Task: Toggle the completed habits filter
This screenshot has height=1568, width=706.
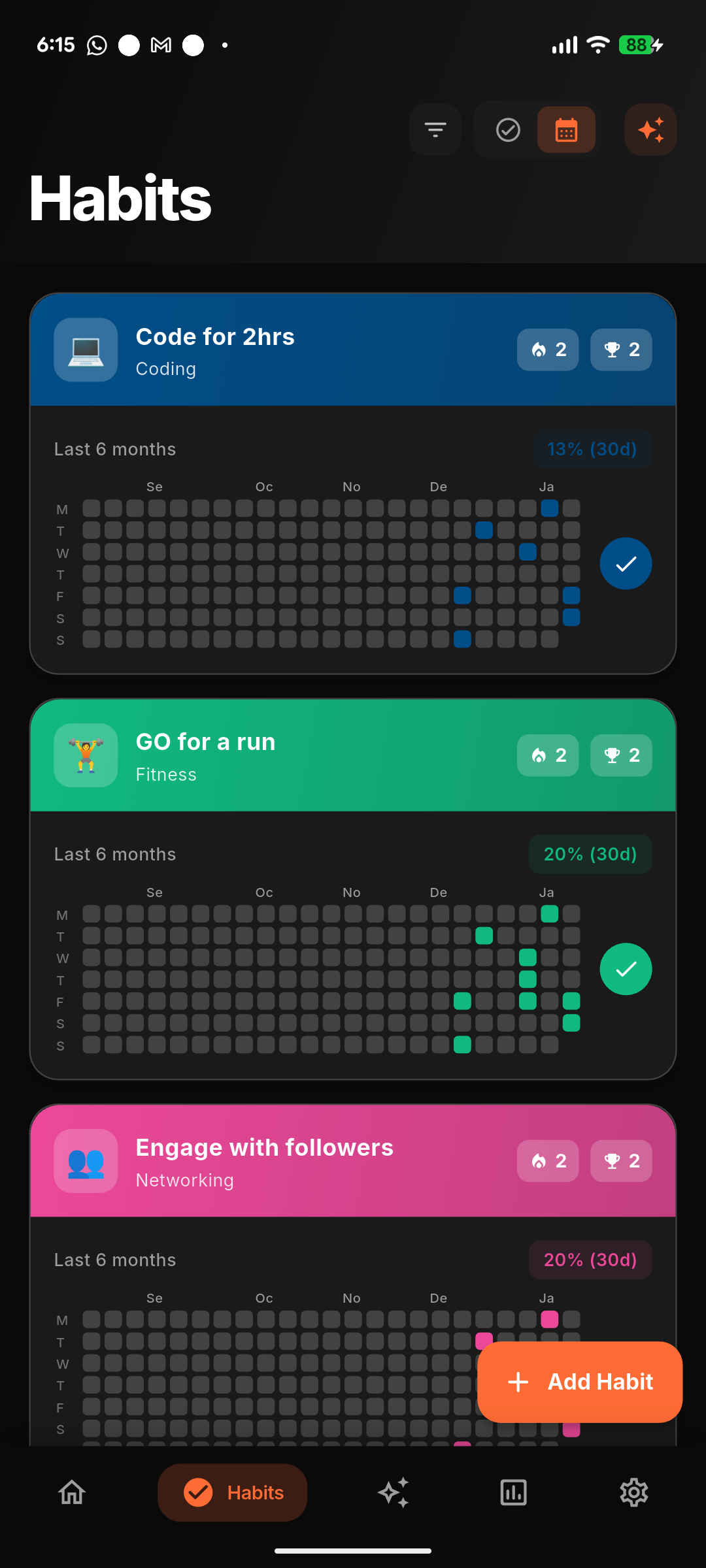Action: (x=508, y=129)
